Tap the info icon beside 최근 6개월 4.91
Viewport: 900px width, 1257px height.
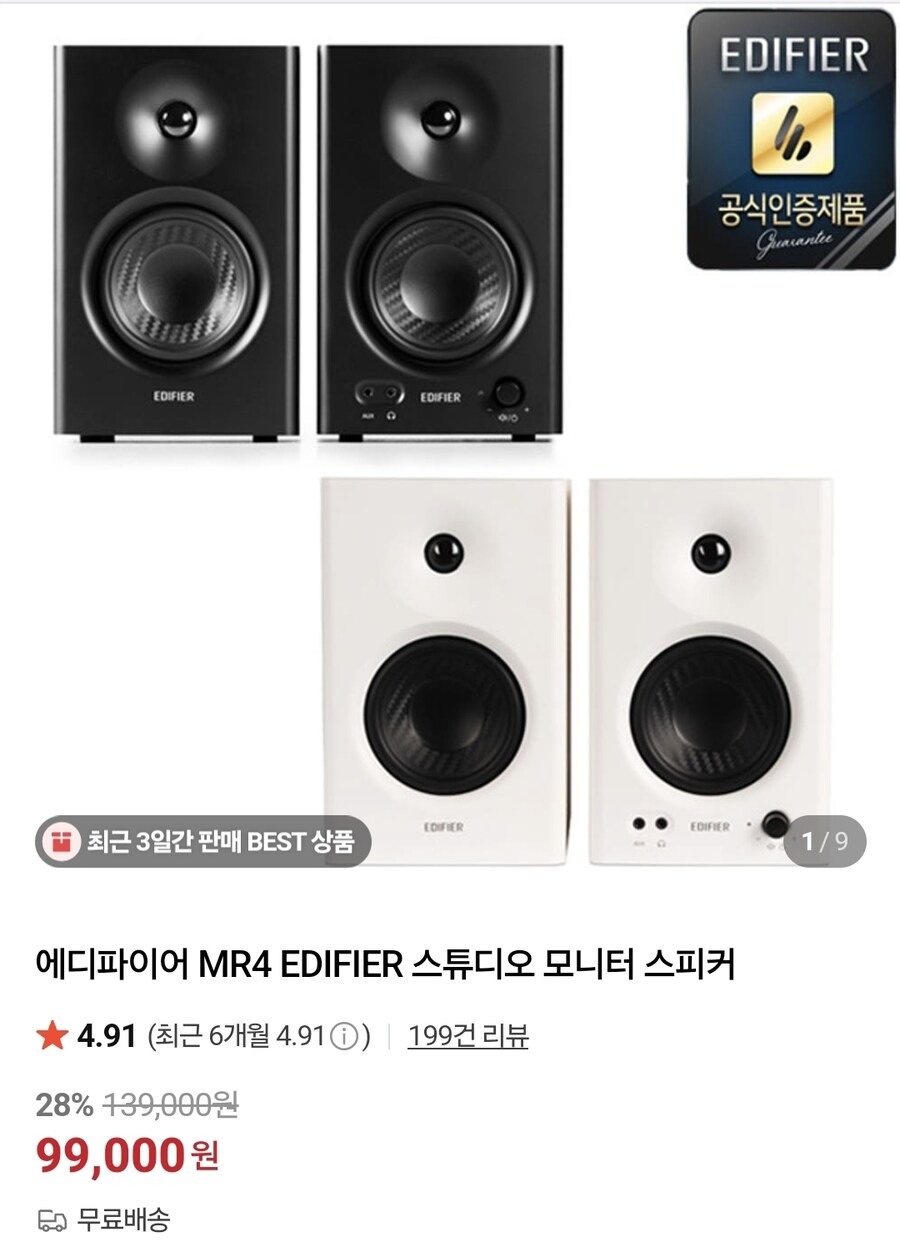point(344,1037)
